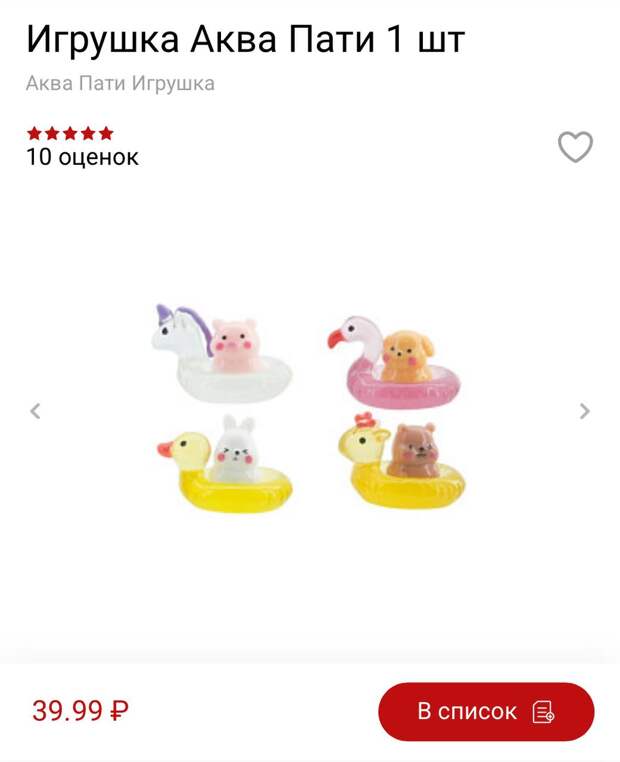Screen dimensions: 620x762
Task: Show previous product image
Action: pos(35,411)
